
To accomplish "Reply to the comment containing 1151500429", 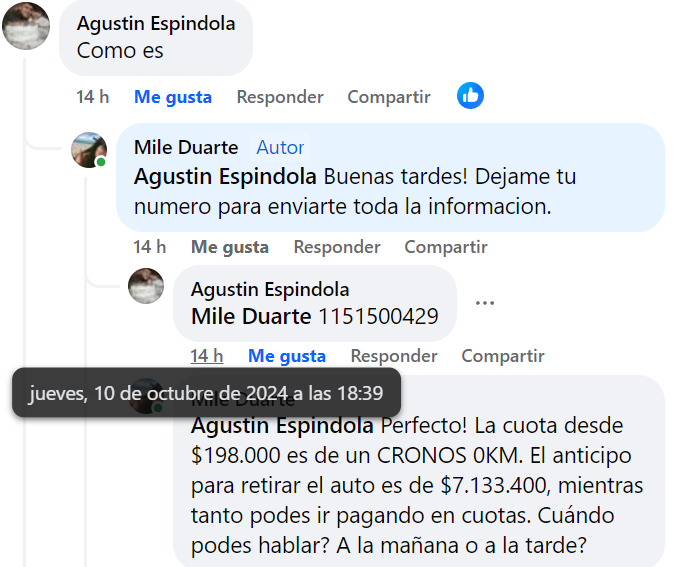I will 393,356.
